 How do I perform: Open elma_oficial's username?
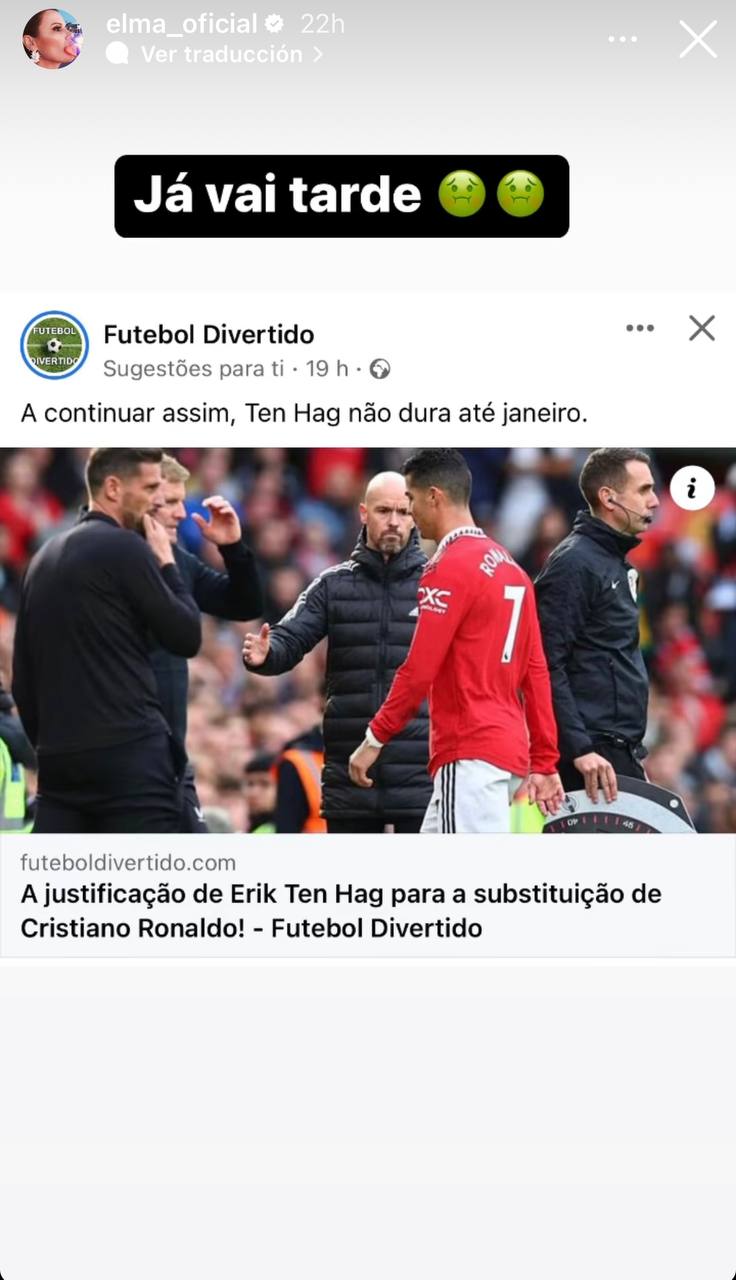pyautogui.click(x=183, y=22)
